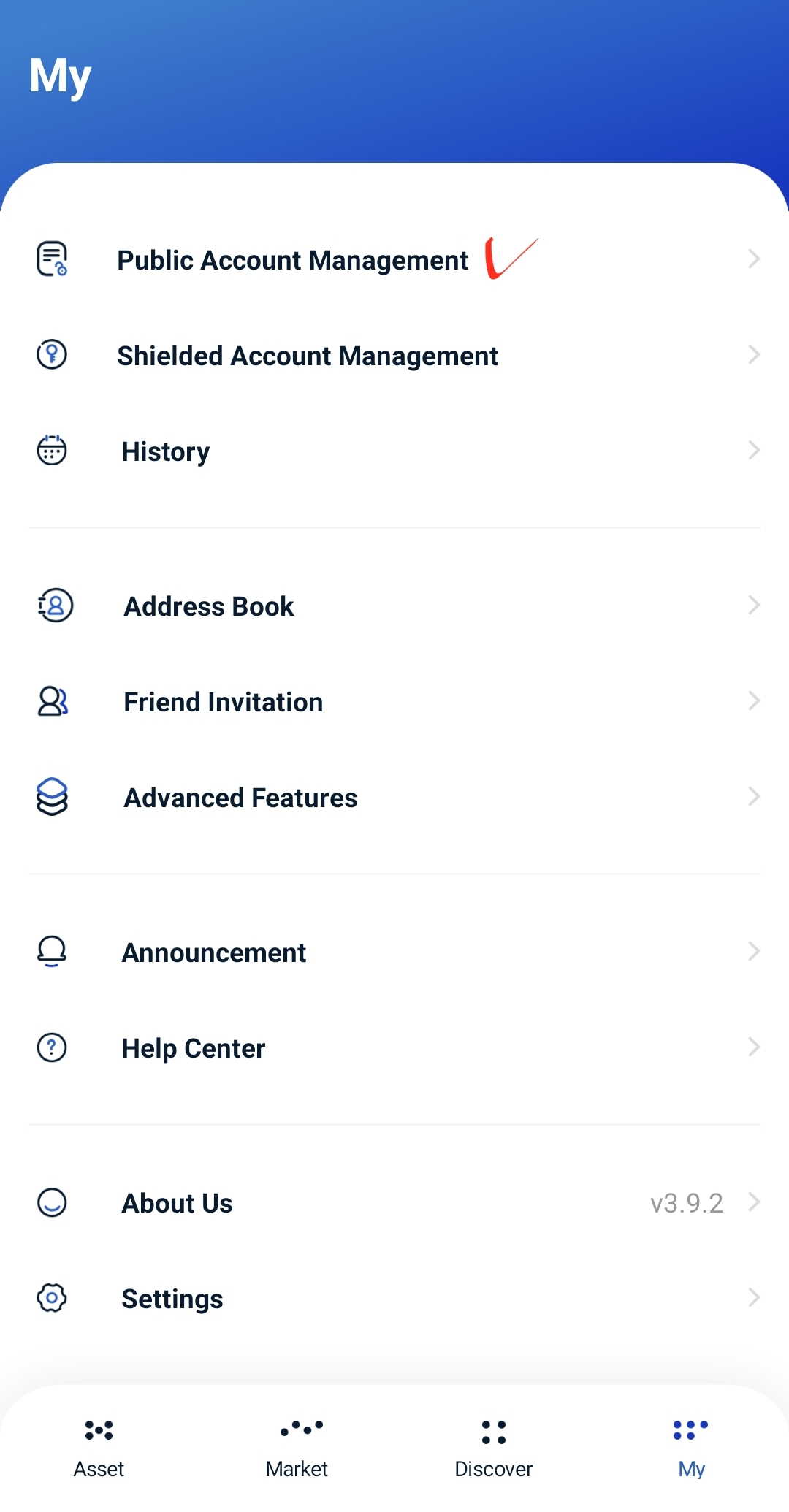Image resolution: width=789 pixels, height=1512 pixels.
Task: Open About Us version info
Action: 177,1203
